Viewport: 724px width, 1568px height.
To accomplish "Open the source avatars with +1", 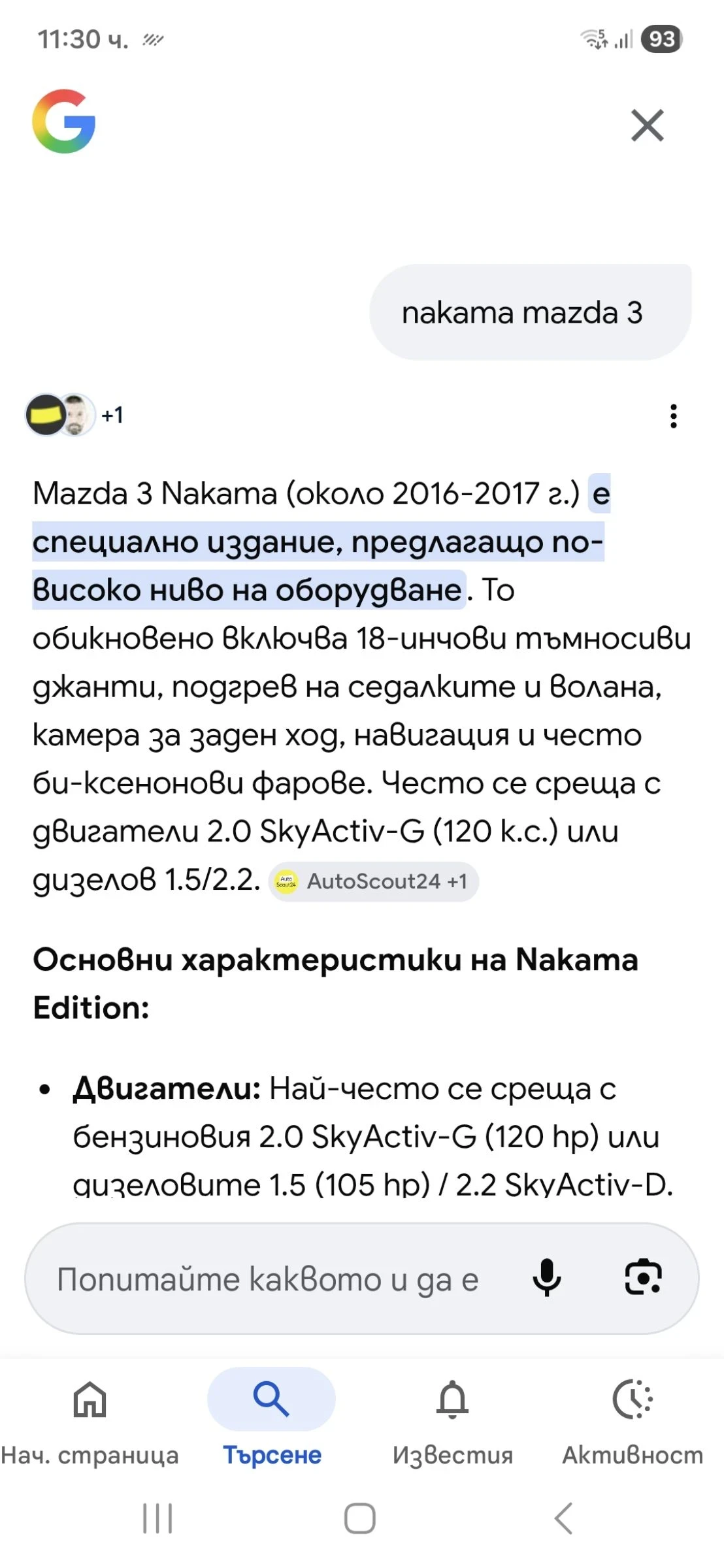I will (74, 415).
